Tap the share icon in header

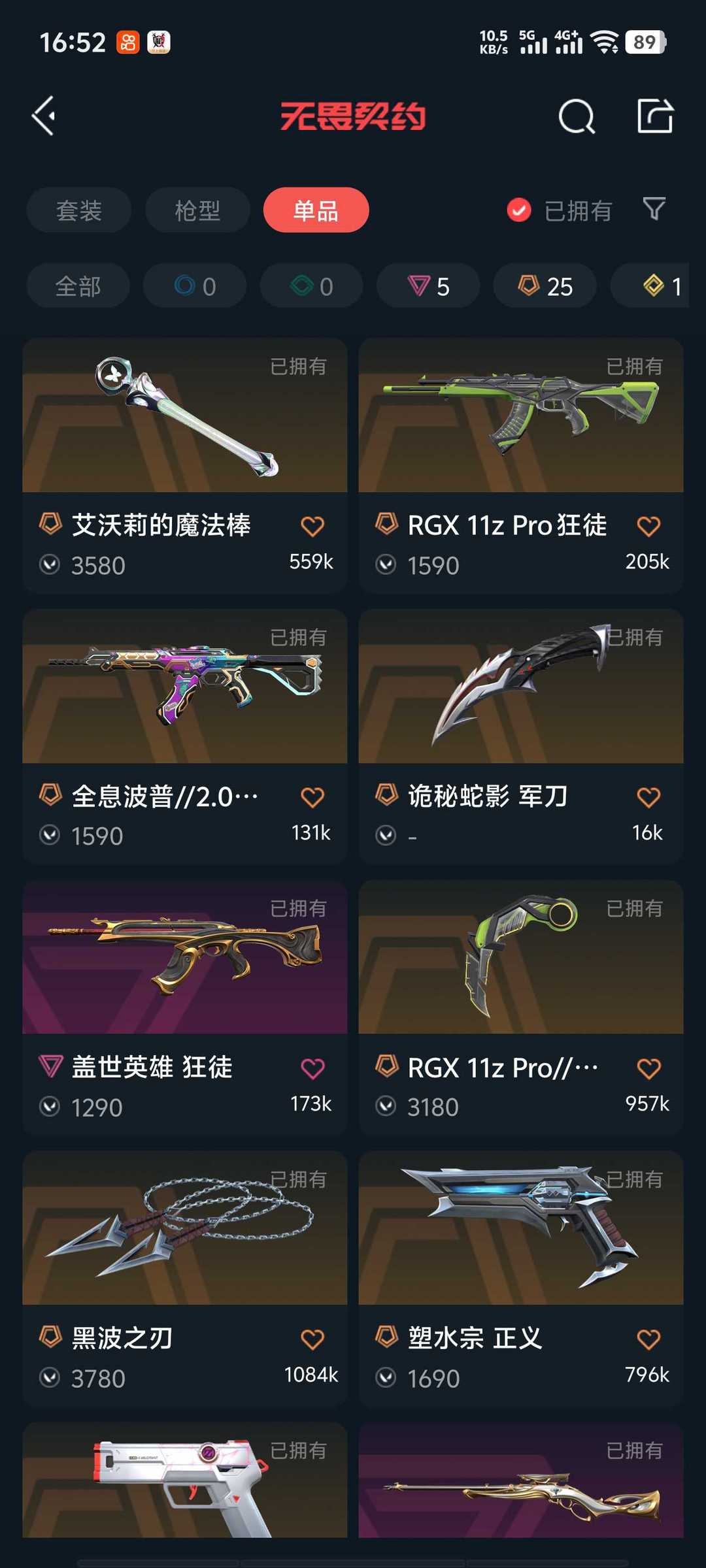point(655,116)
